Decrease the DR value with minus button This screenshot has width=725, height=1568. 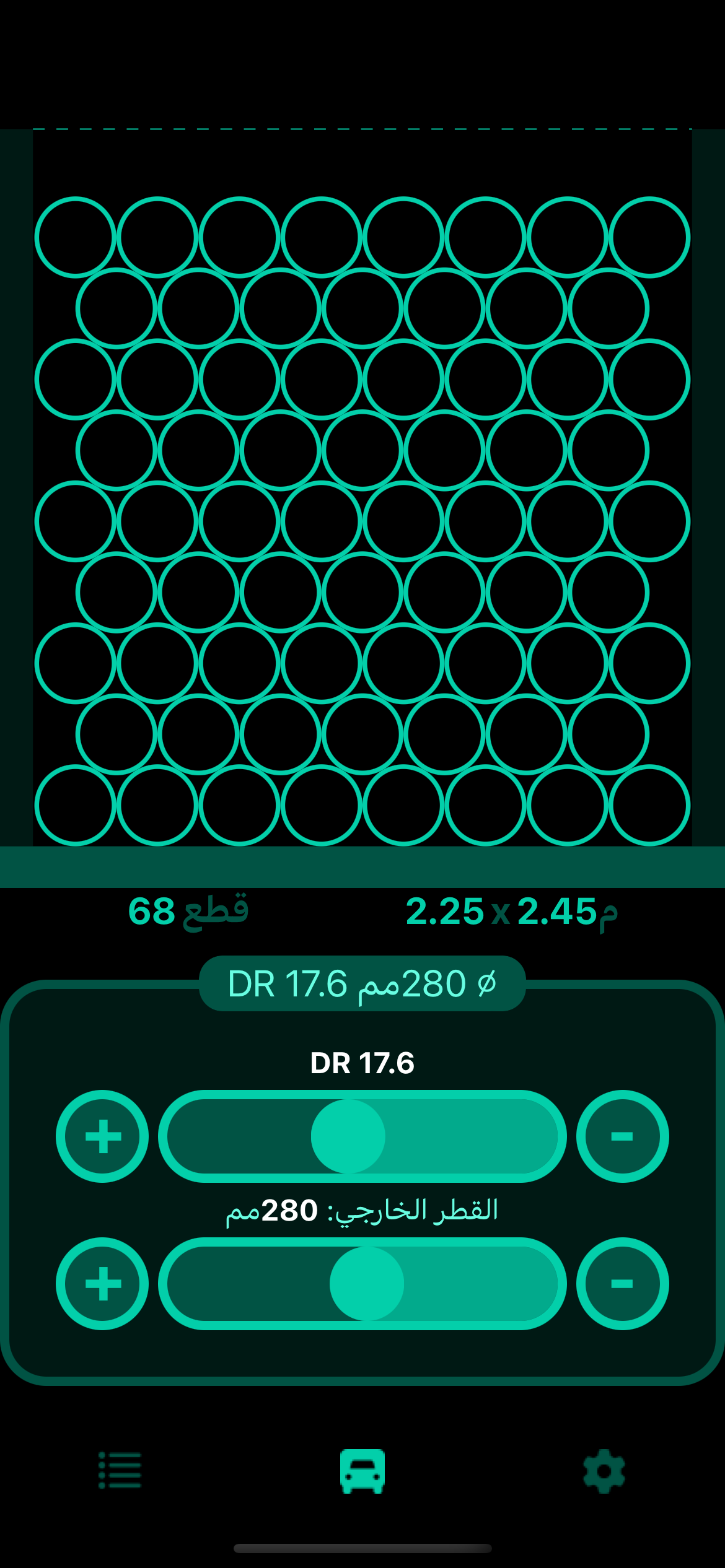point(622,1136)
